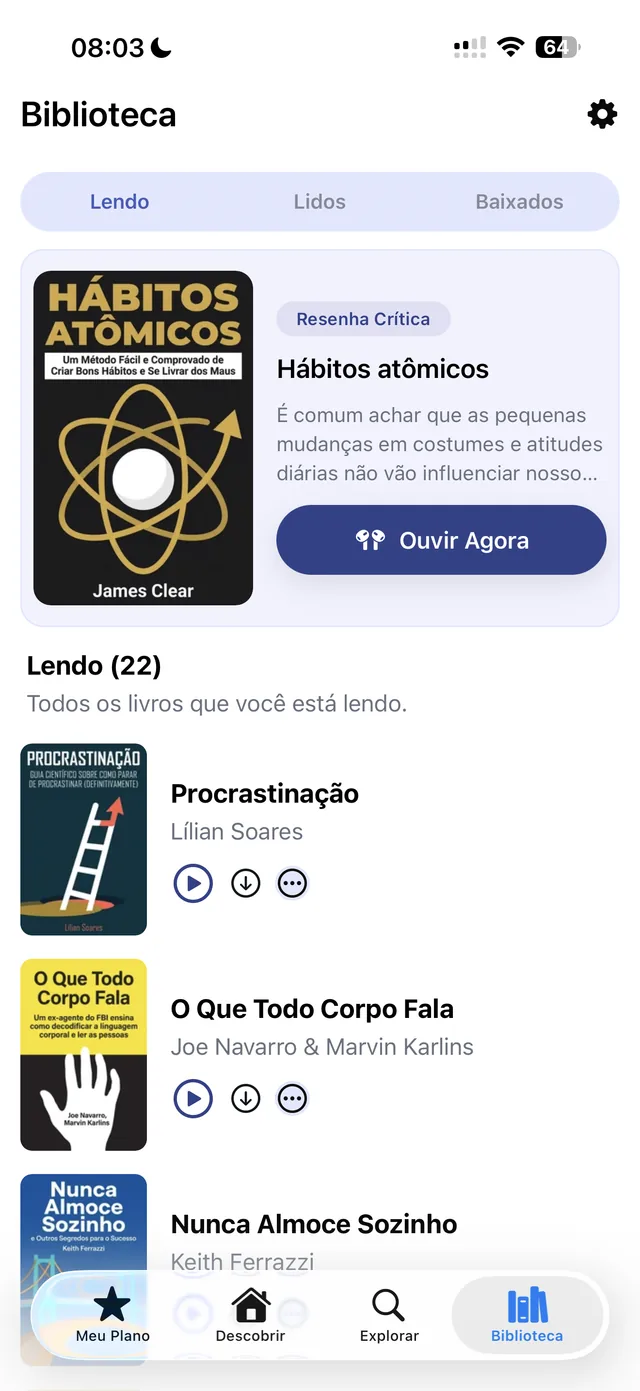The image size is (640, 1391).
Task: Download O Que Todo Corpo Fala
Action: 245,1099
